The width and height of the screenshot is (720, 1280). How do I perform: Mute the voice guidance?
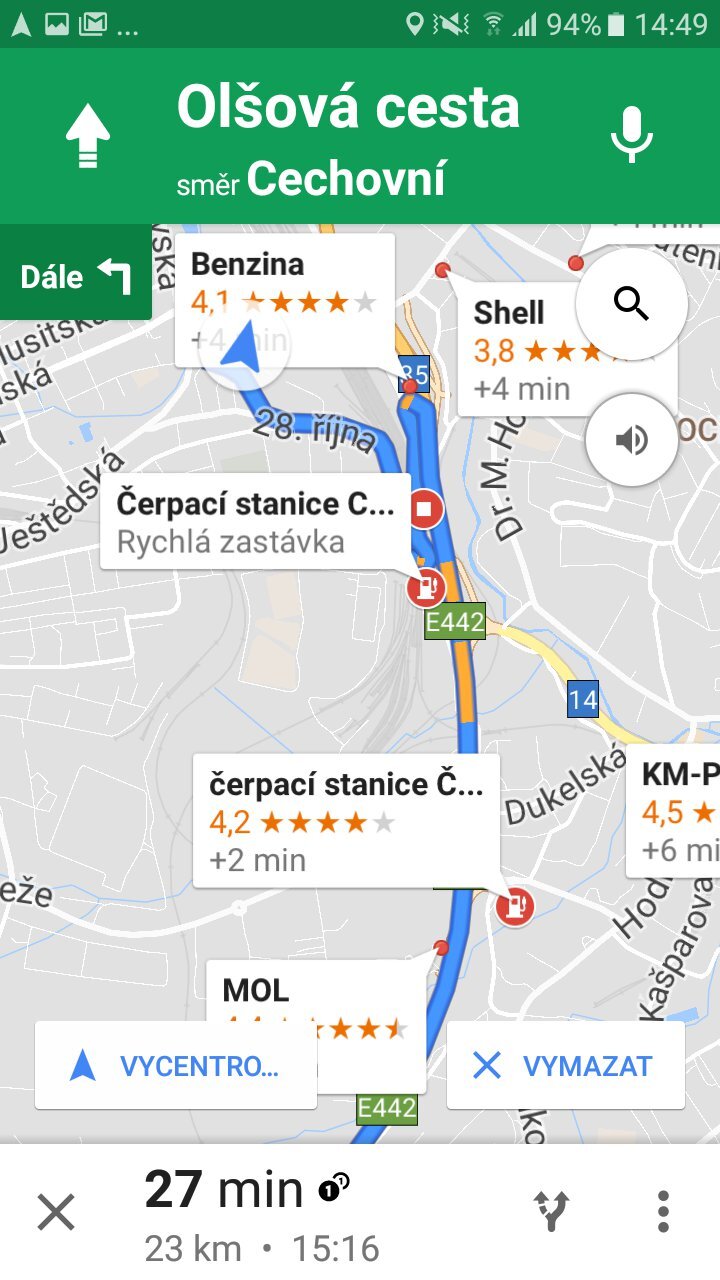click(x=631, y=440)
